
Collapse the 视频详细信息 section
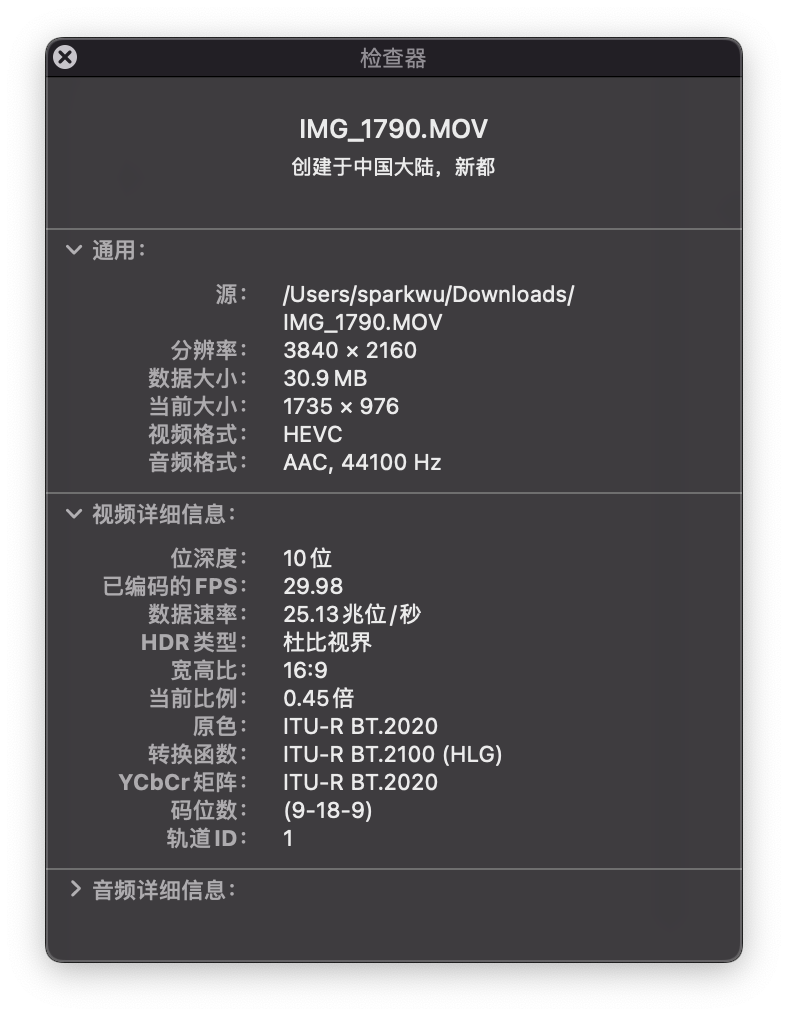pos(74,514)
